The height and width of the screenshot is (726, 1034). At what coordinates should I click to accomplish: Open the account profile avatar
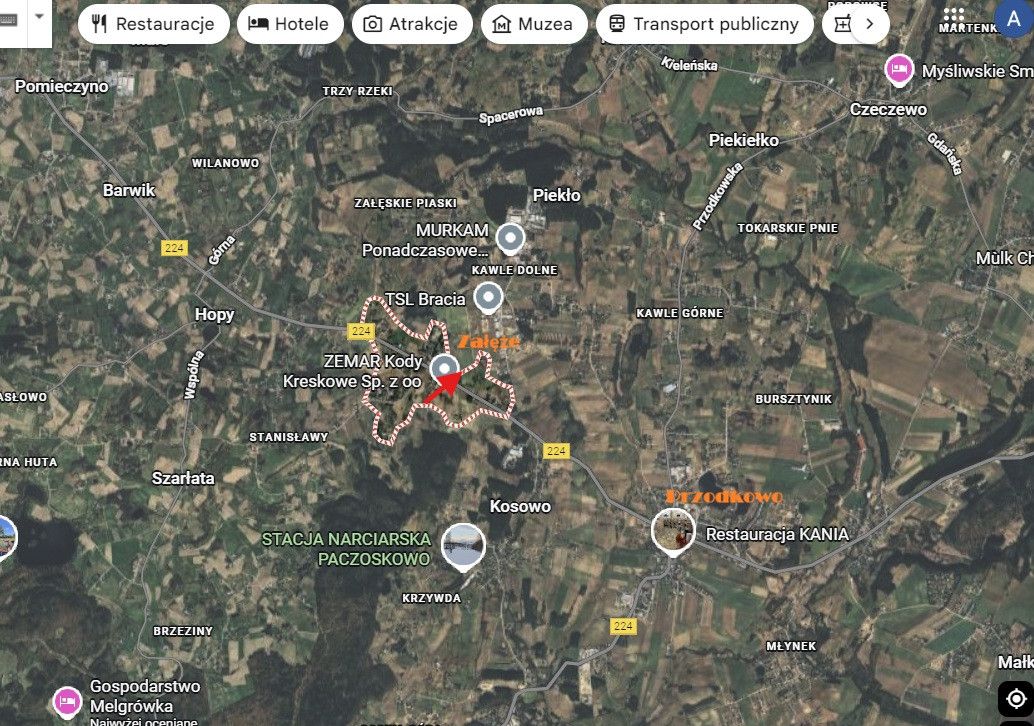point(1013,19)
